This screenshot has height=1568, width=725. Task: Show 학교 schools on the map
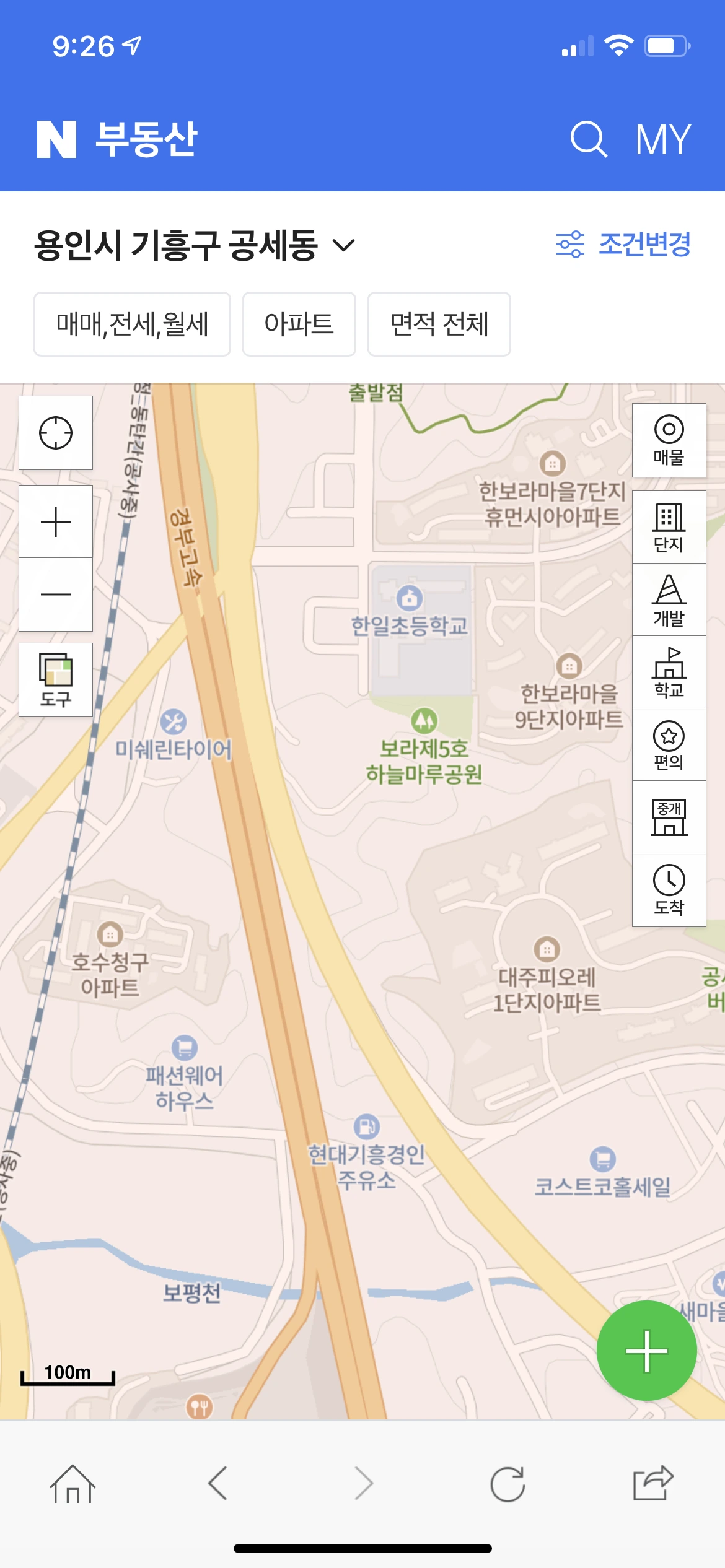point(669,673)
